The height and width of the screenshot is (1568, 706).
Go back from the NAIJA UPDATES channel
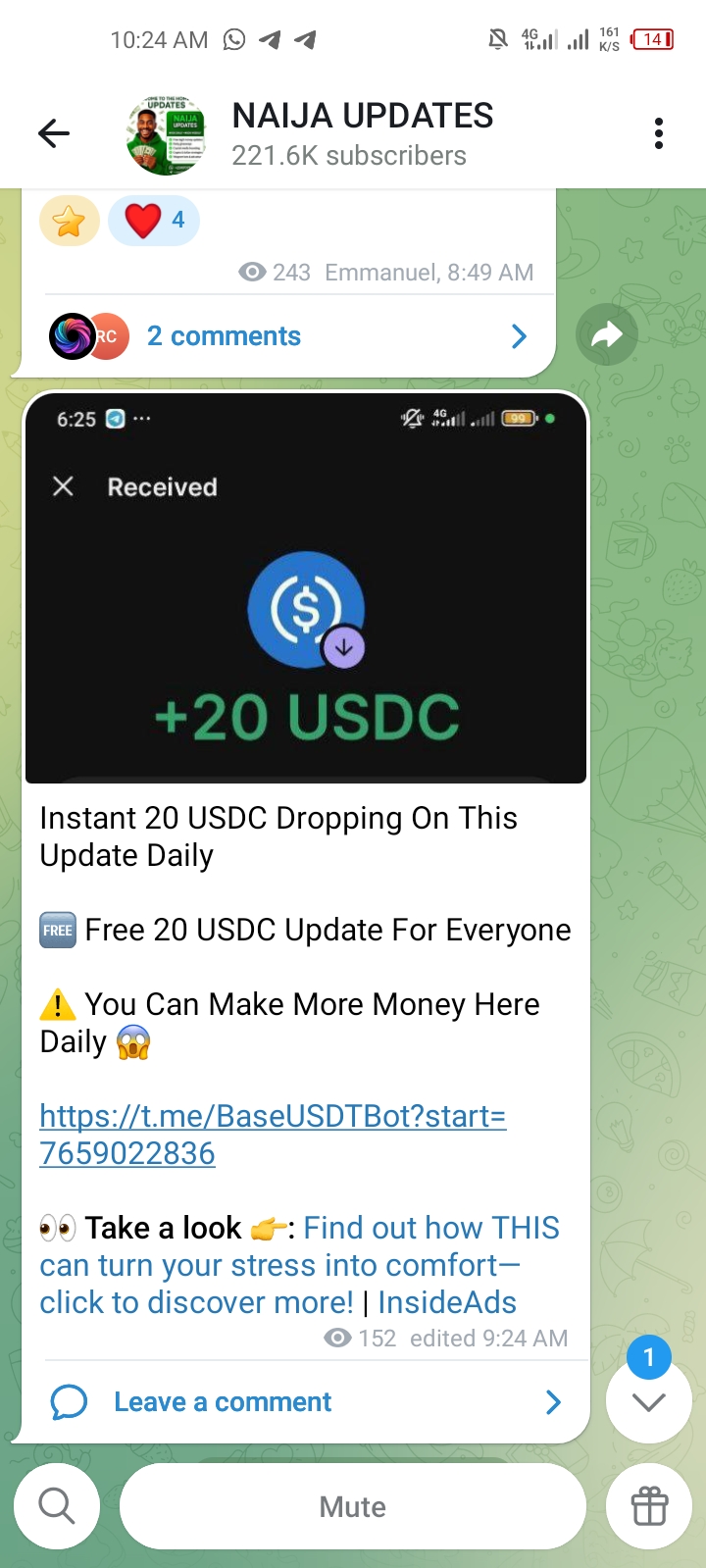pos(54,133)
